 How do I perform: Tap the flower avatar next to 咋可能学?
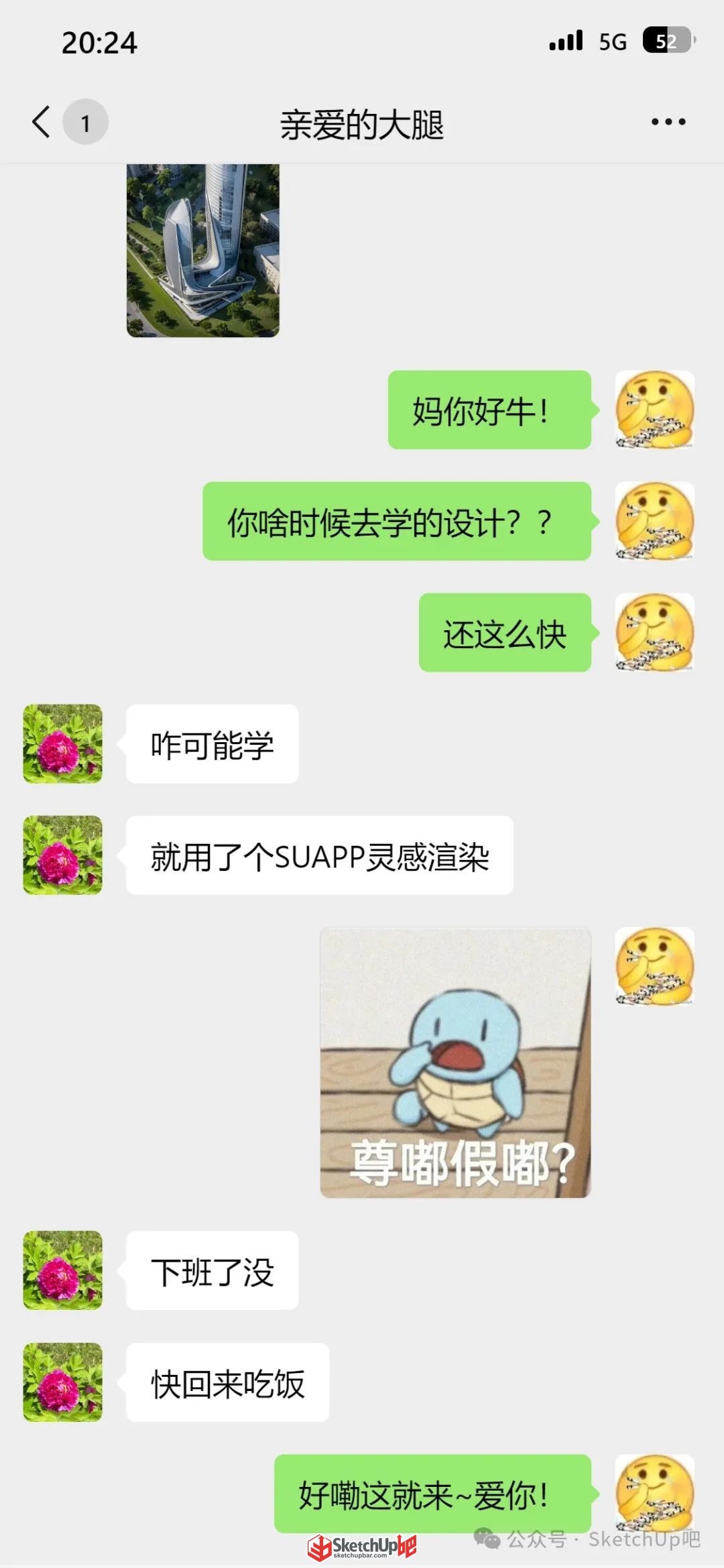point(63,743)
